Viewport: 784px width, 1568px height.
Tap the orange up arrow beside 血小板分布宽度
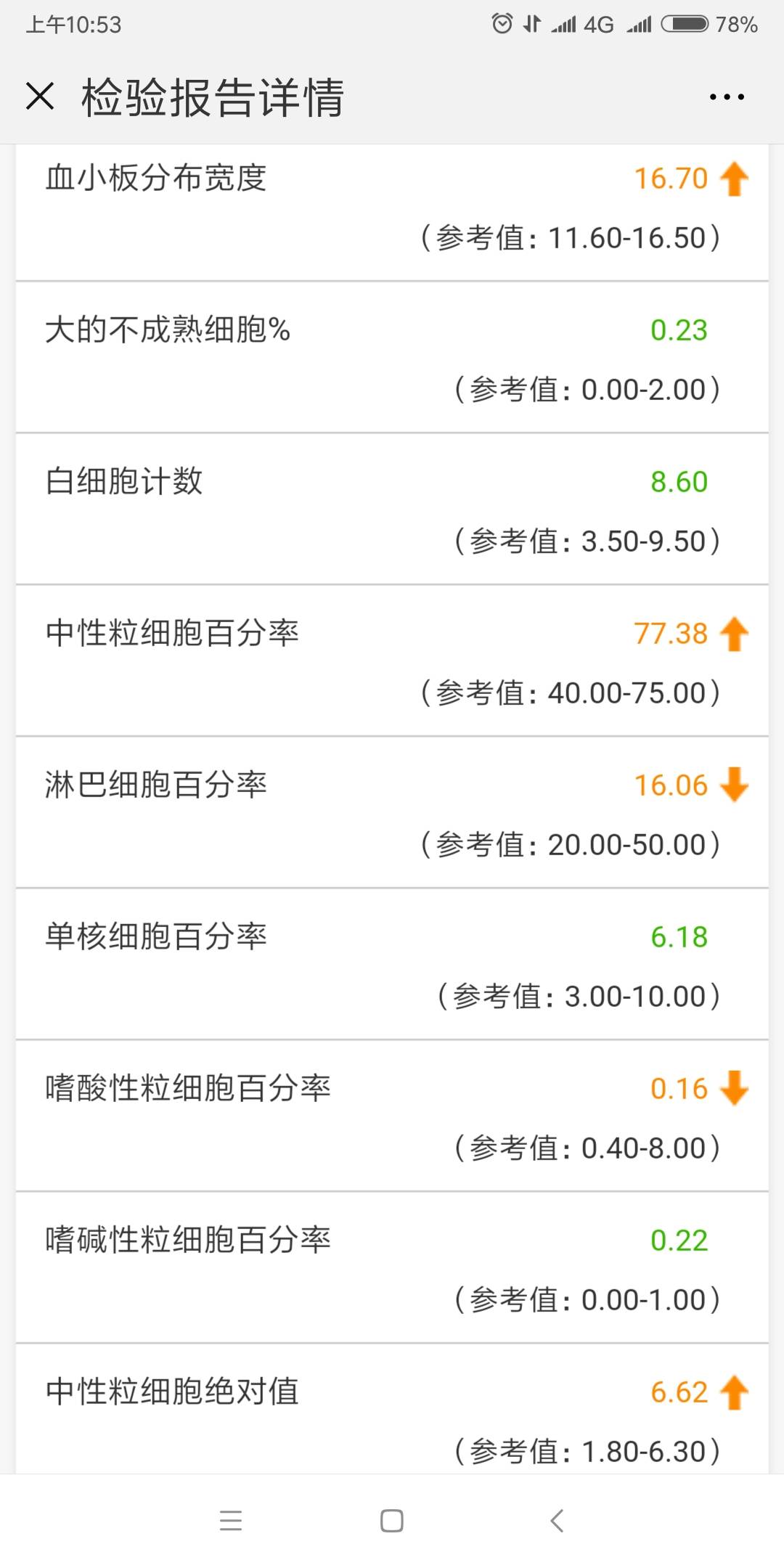(x=735, y=180)
